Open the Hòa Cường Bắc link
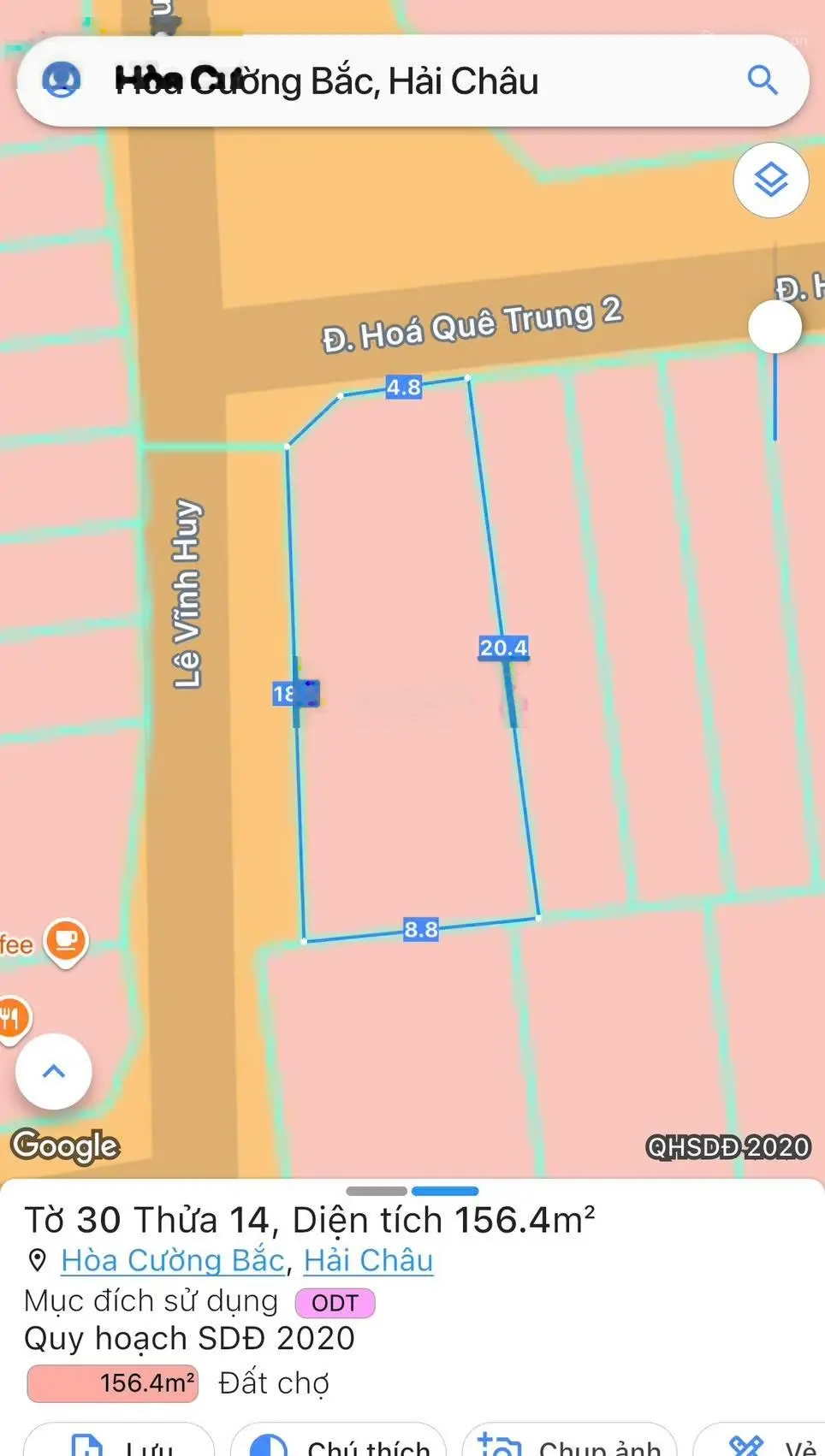 click(x=172, y=1261)
